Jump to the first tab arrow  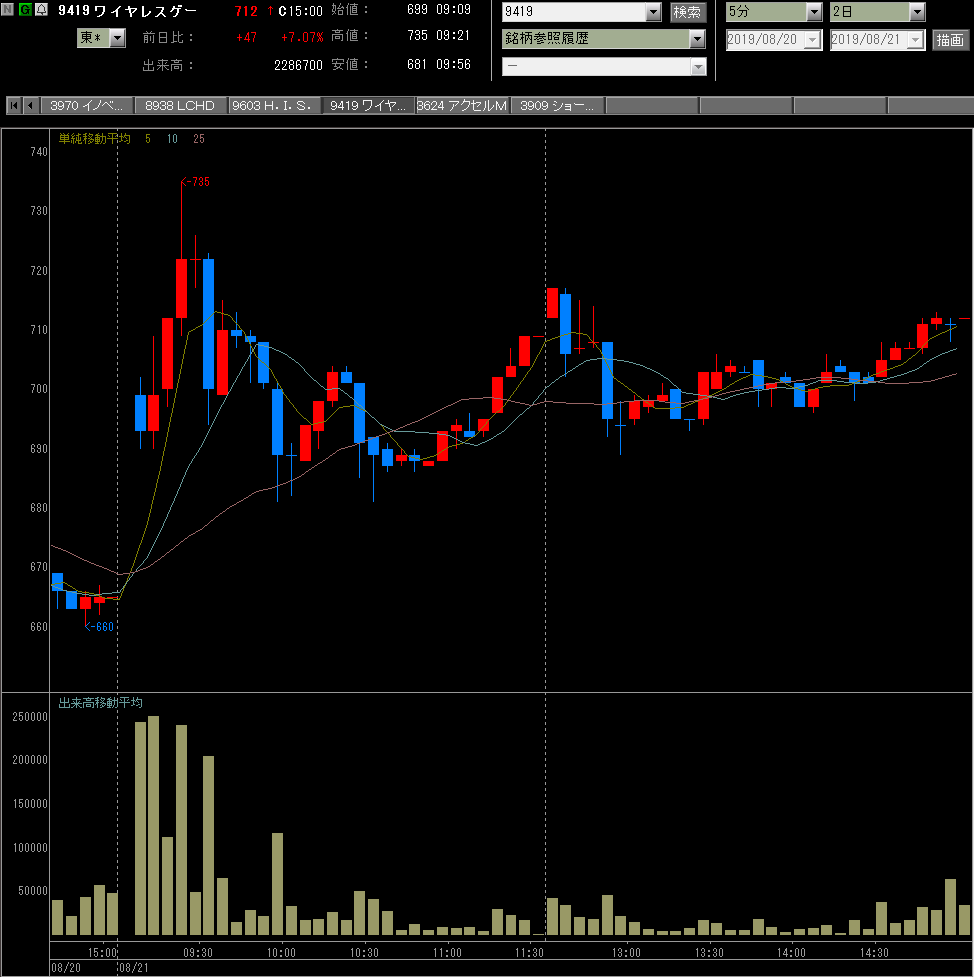pyautogui.click(x=14, y=105)
